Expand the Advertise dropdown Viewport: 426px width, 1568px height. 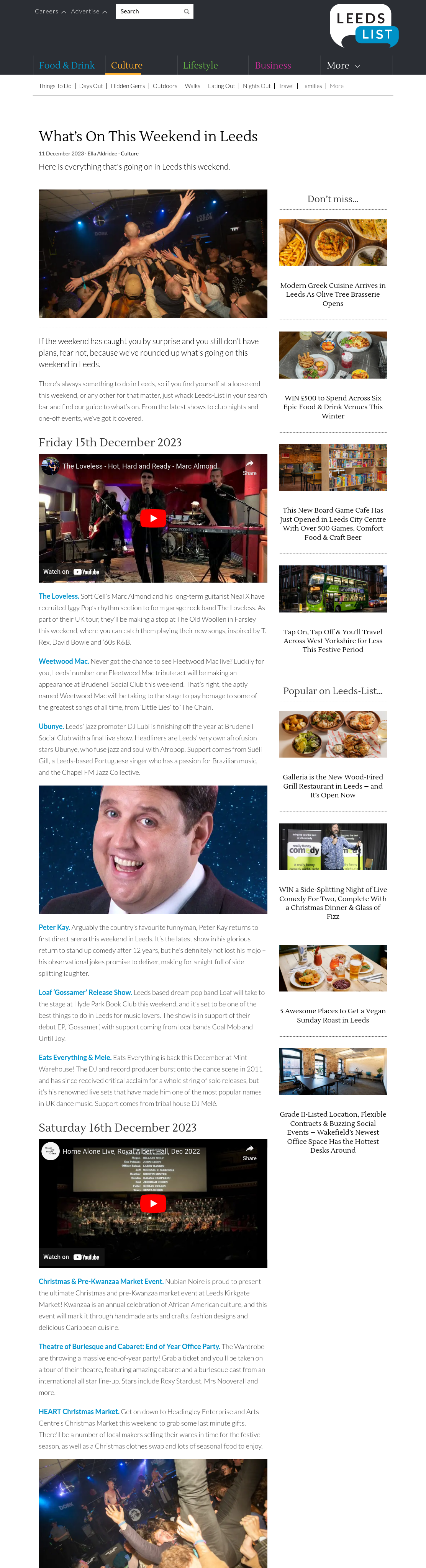(89, 11)
